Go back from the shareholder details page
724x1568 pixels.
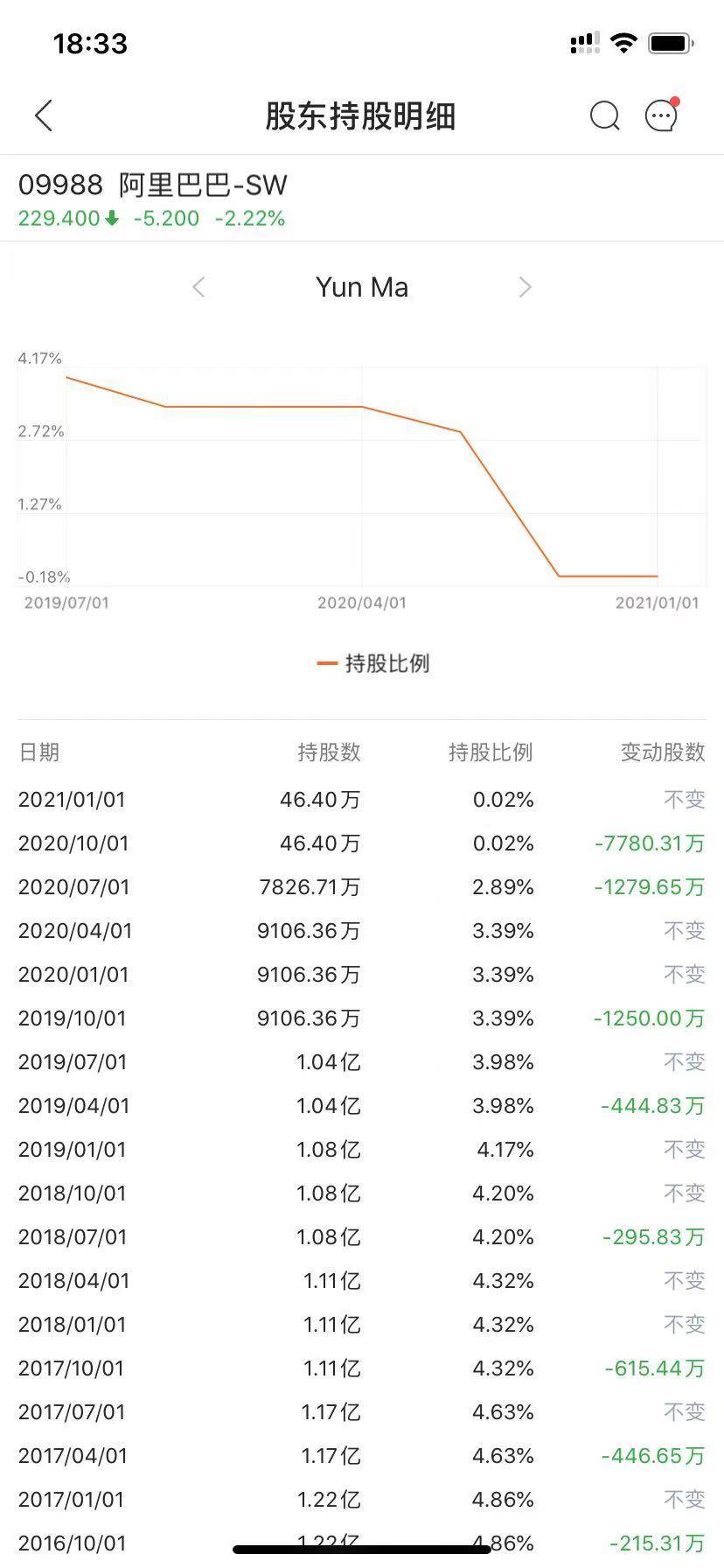coord(44,115)
